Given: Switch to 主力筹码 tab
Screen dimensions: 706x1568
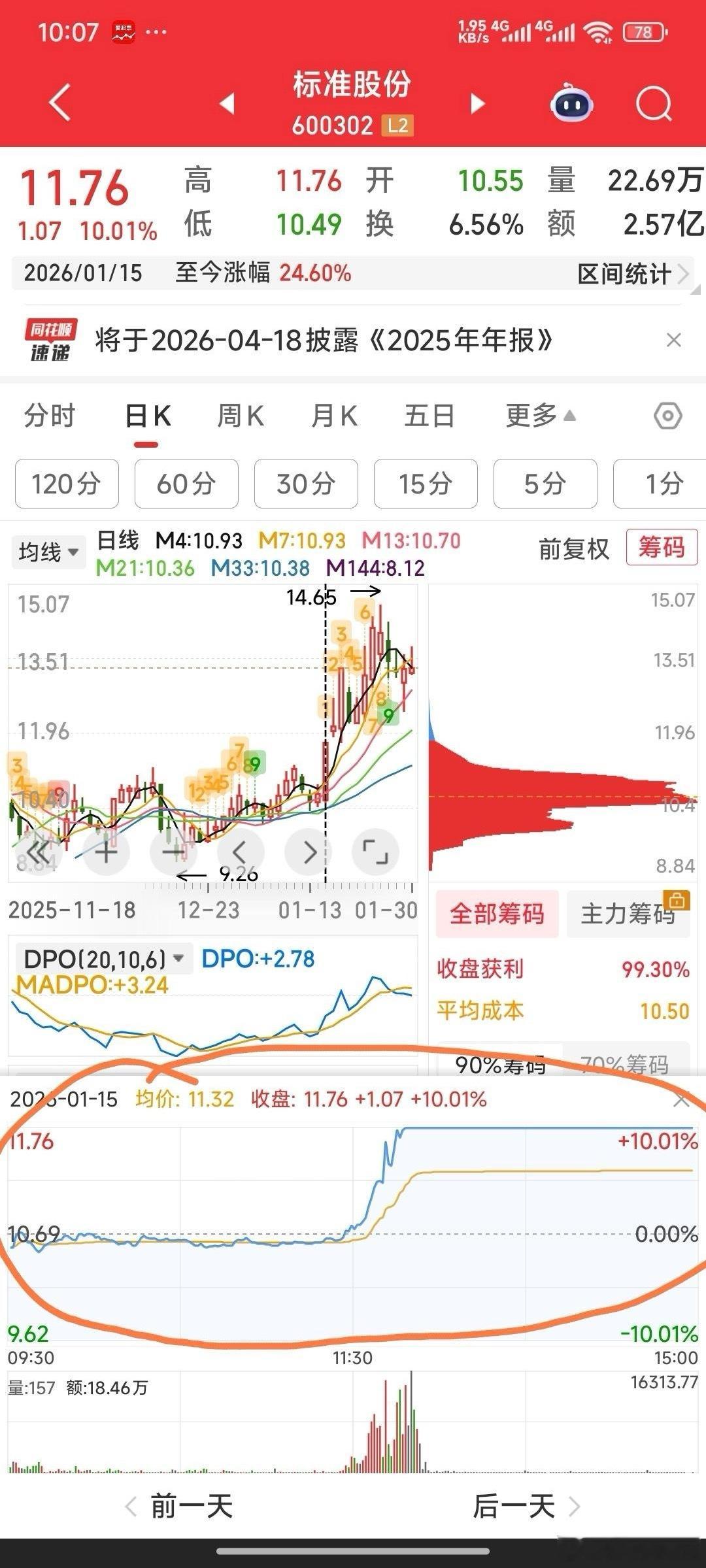Looking at the screenshot, I should tap(628, 914).
